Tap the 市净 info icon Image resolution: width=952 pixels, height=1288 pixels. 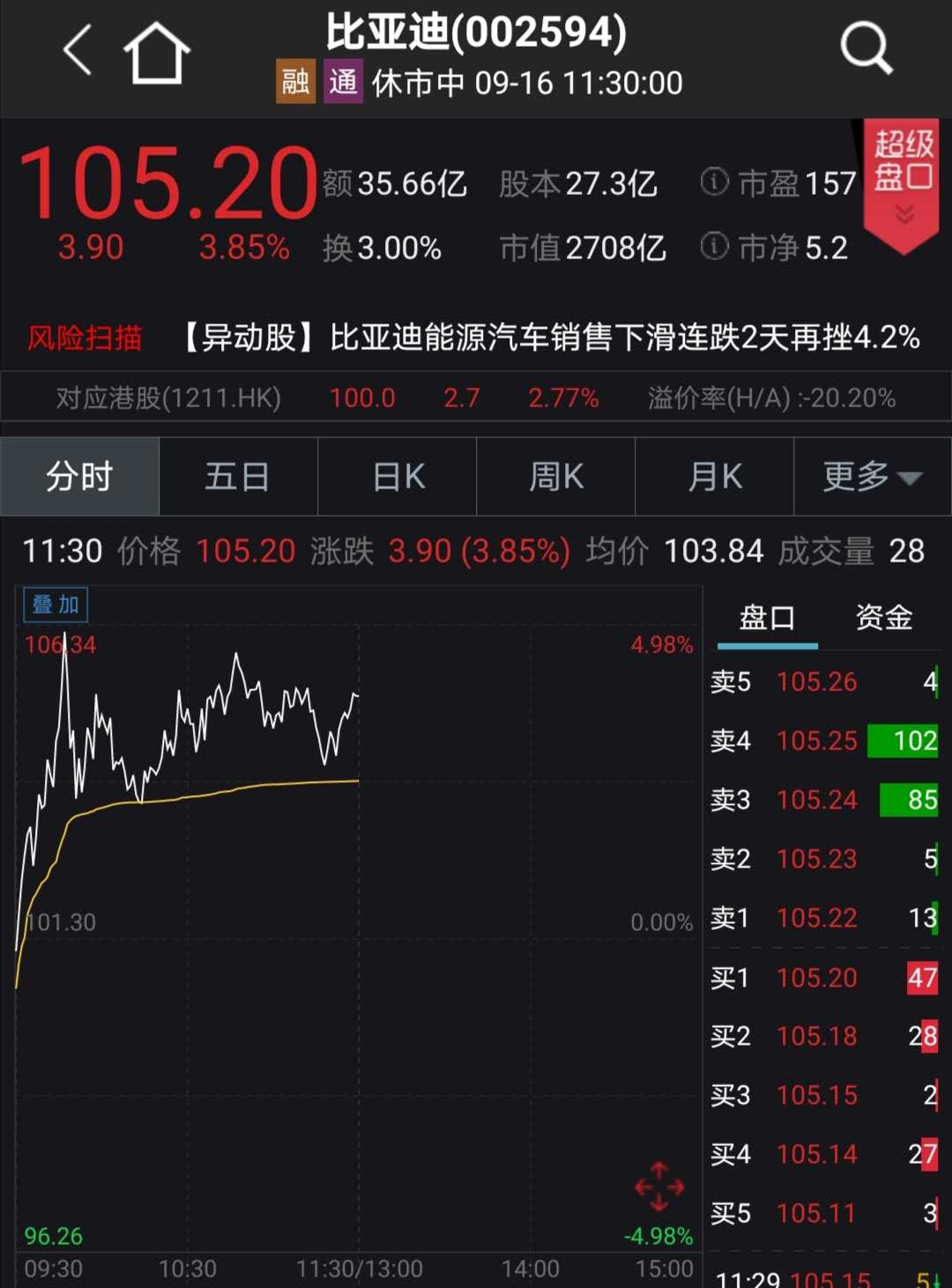pyautogui.click(x=714, y=246)
